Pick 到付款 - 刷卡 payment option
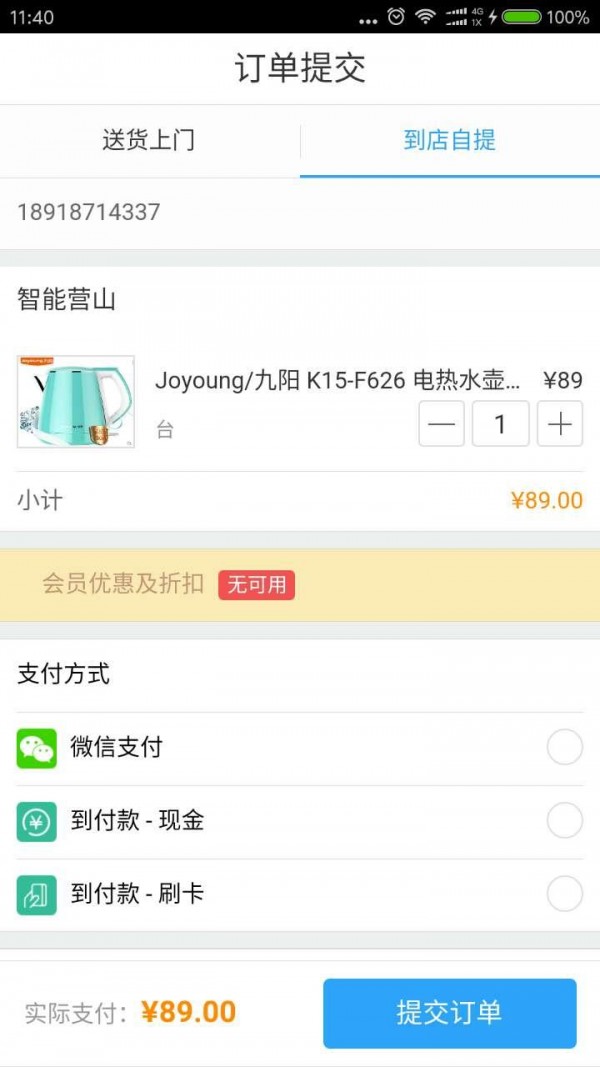600x1067 pixels. (x=564, y=894)
